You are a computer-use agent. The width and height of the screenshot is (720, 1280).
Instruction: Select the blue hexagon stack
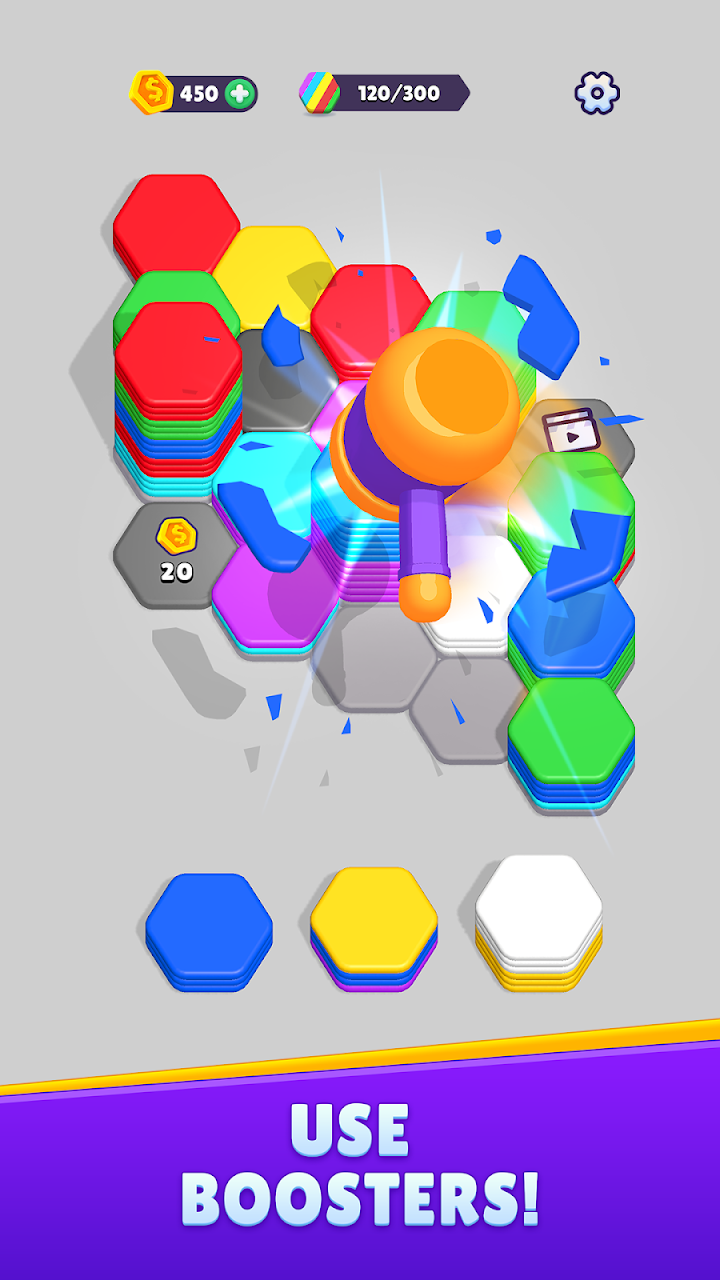(x=209, y=928)
